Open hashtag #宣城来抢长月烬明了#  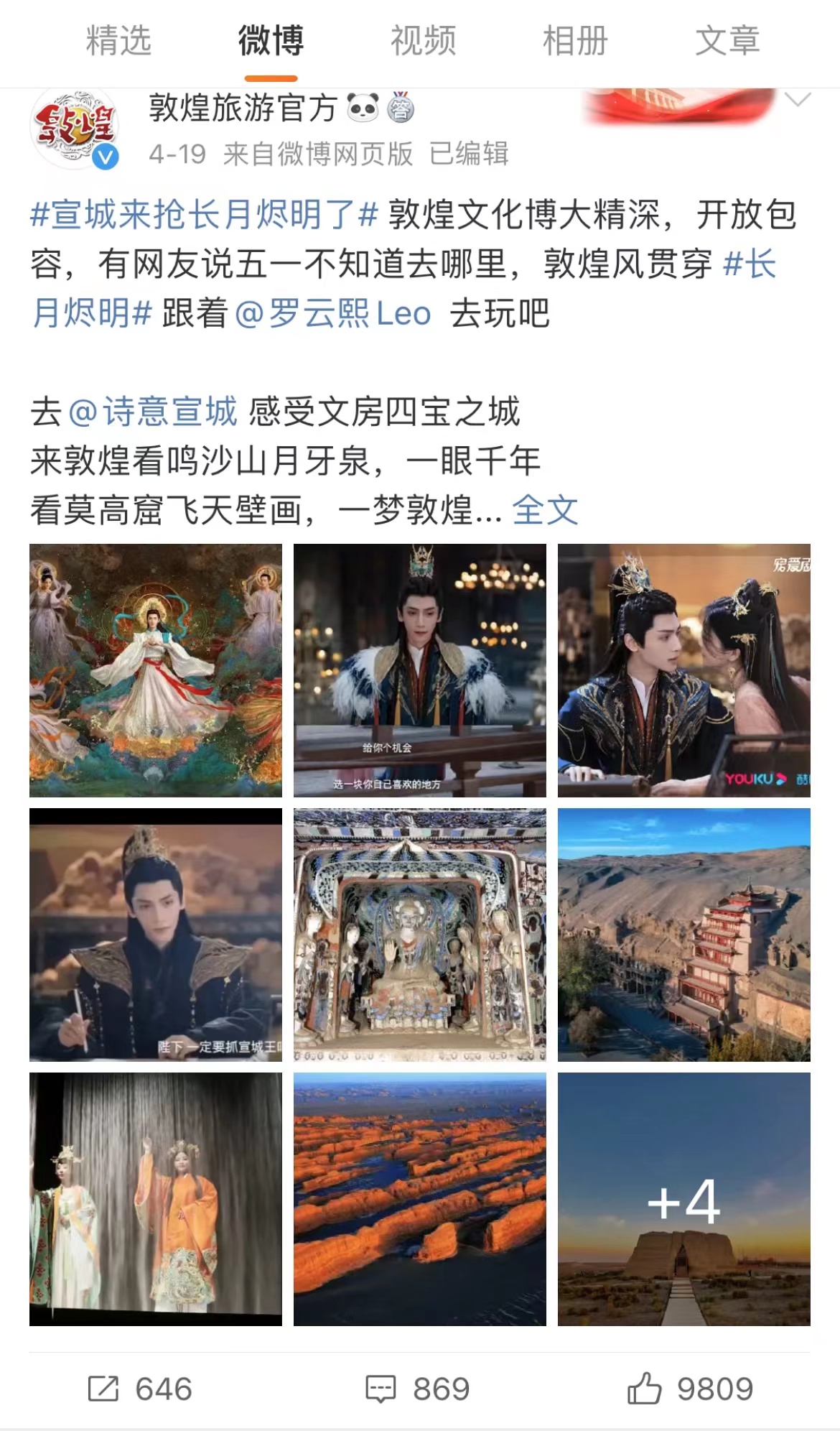(204, 214)
